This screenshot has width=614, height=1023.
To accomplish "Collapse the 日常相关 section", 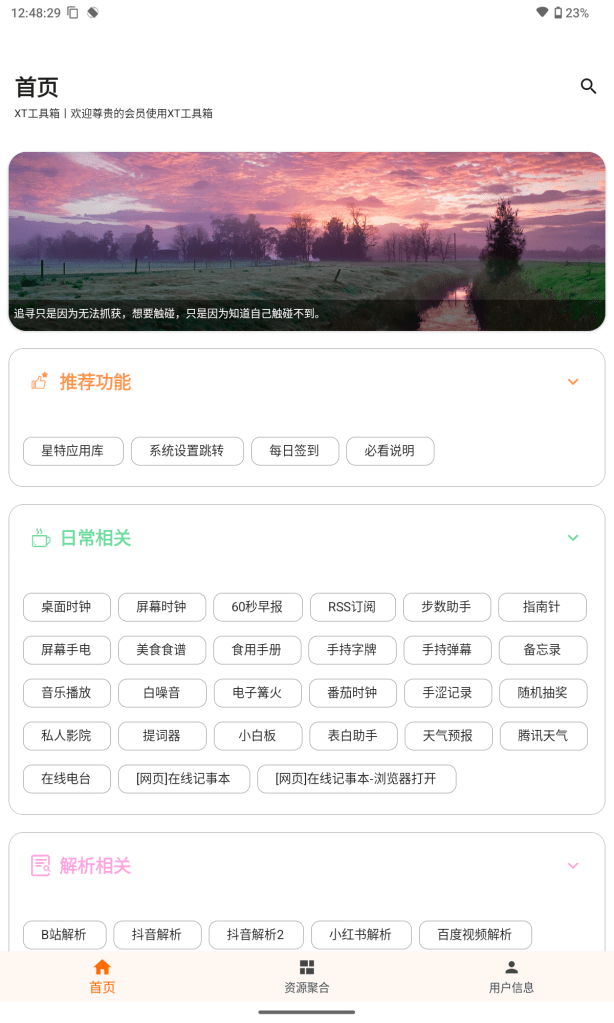I will click(x=573, y=538).
